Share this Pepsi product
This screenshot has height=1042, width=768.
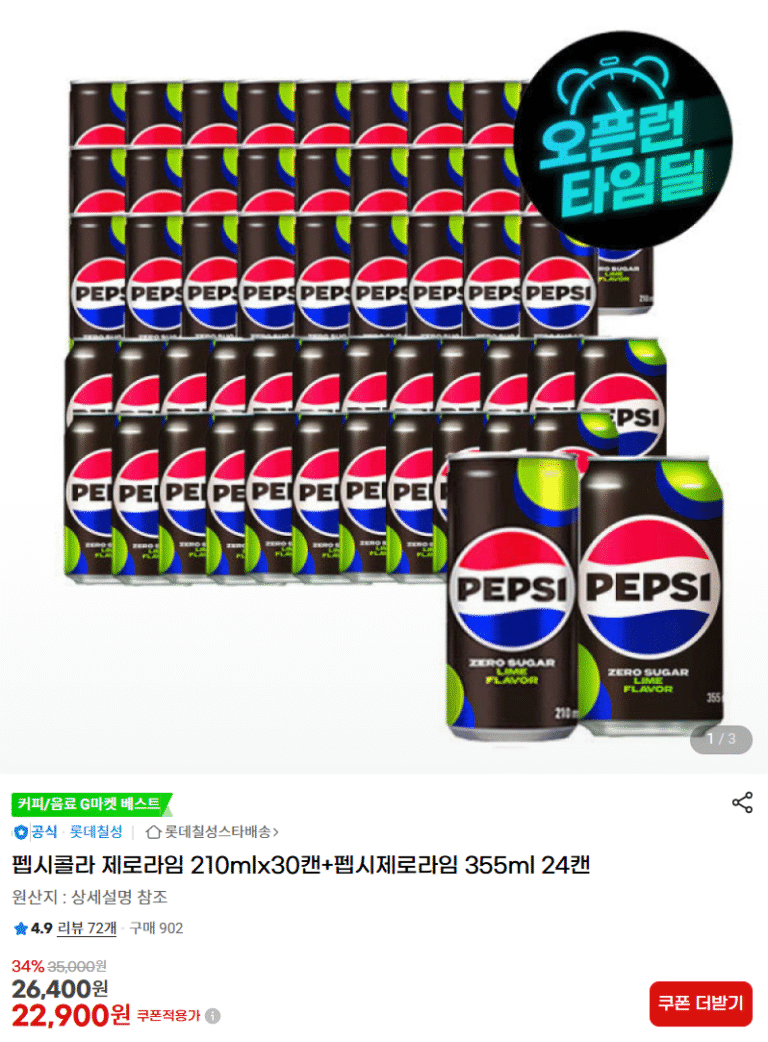click(x=742, y=802)
